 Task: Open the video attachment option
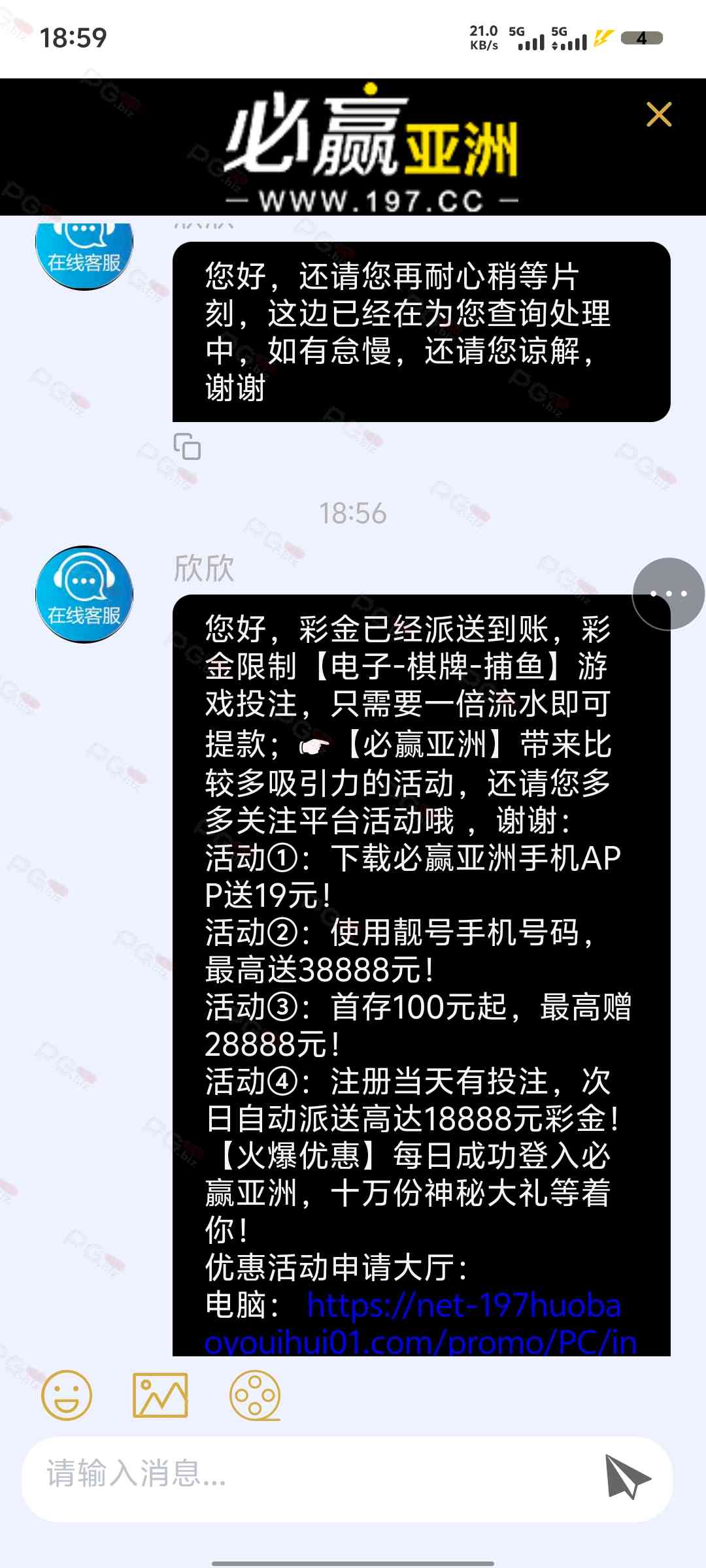255,1395
